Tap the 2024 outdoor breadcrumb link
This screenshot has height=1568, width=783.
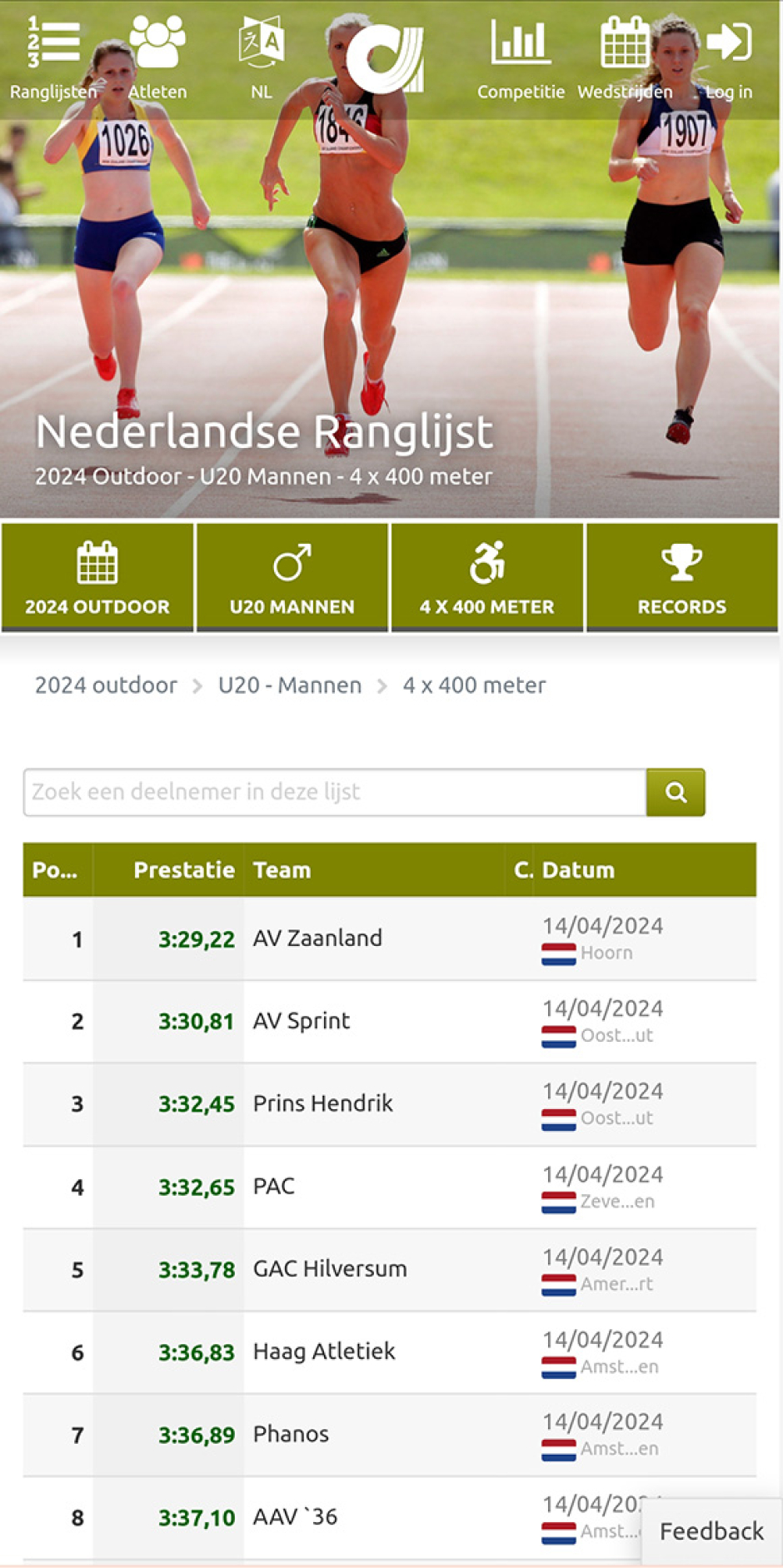tap(106, 685)
